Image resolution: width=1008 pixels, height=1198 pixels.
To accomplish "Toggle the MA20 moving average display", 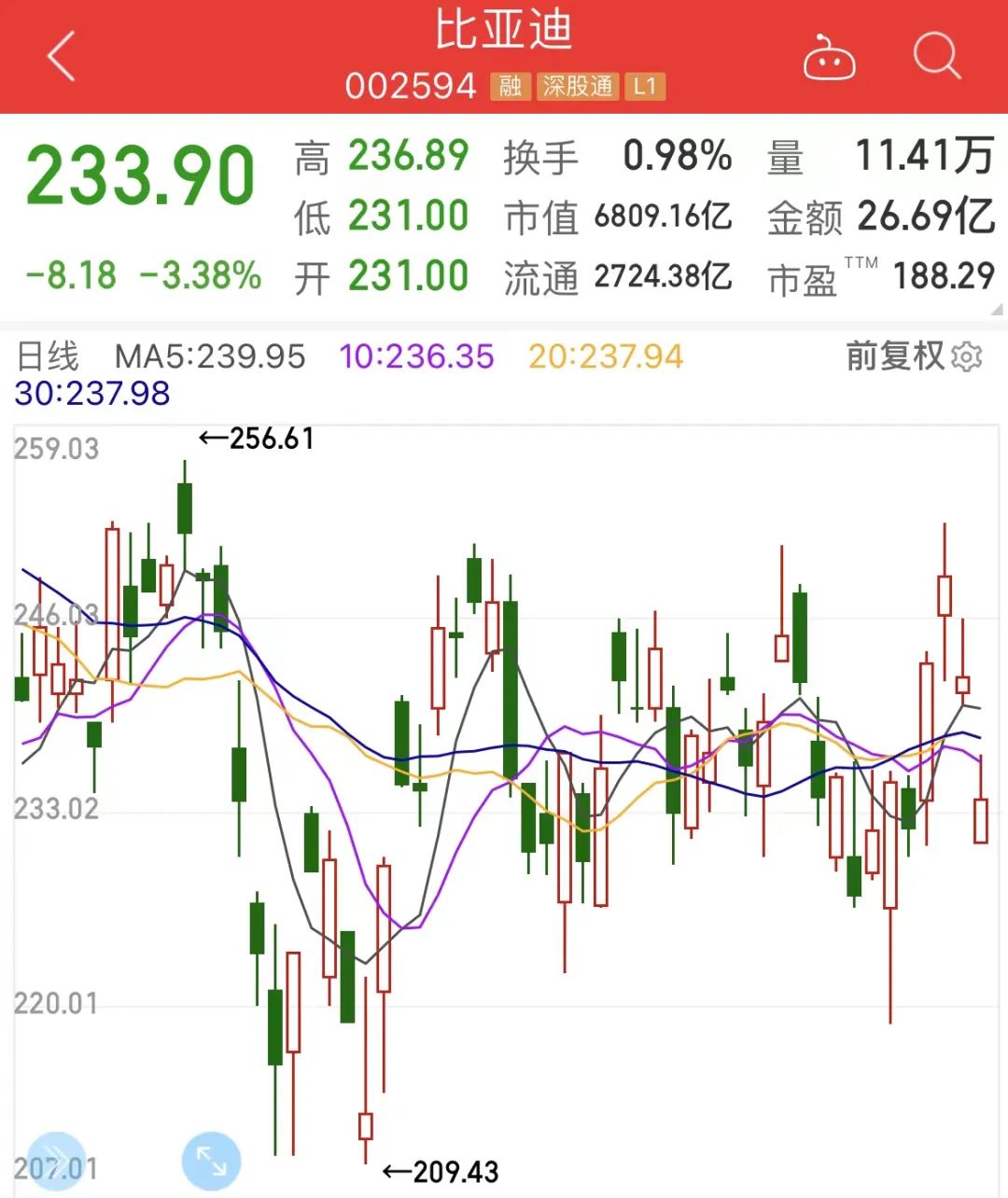I will coord(605,357).
